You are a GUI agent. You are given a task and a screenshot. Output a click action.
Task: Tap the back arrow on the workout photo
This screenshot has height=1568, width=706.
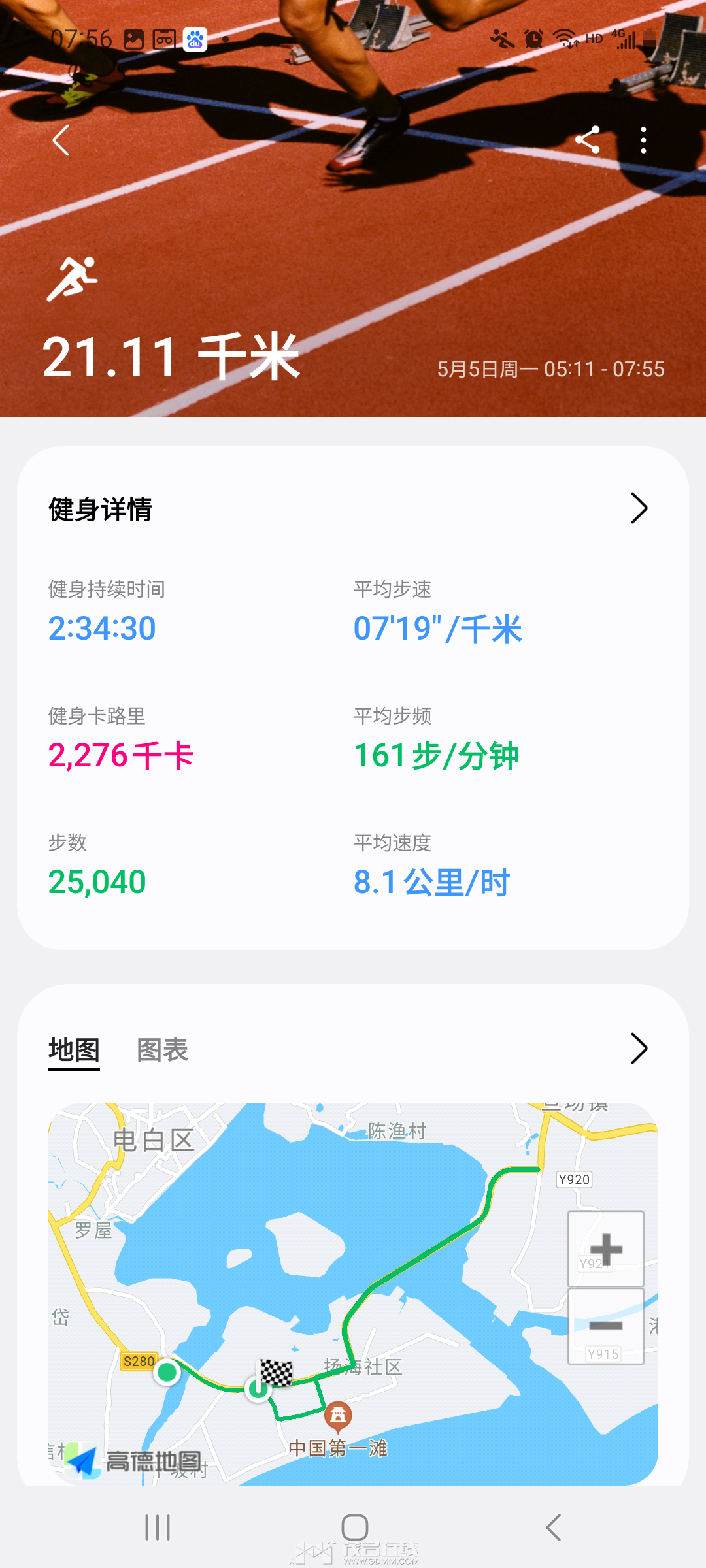pyautogui.click(x=60, y=140)
